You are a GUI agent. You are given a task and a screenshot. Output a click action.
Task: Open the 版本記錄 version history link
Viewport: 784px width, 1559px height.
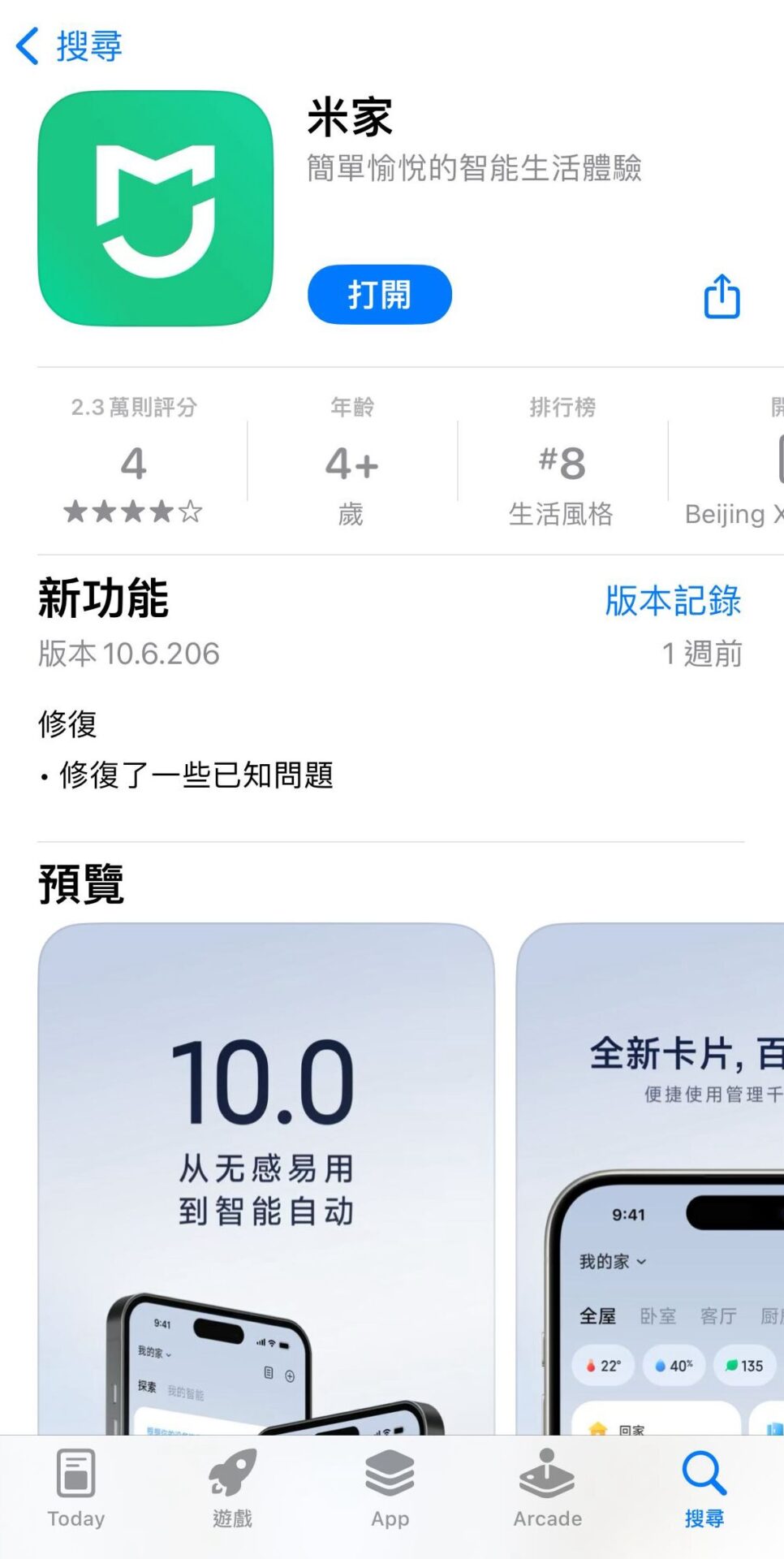(672, 601)
